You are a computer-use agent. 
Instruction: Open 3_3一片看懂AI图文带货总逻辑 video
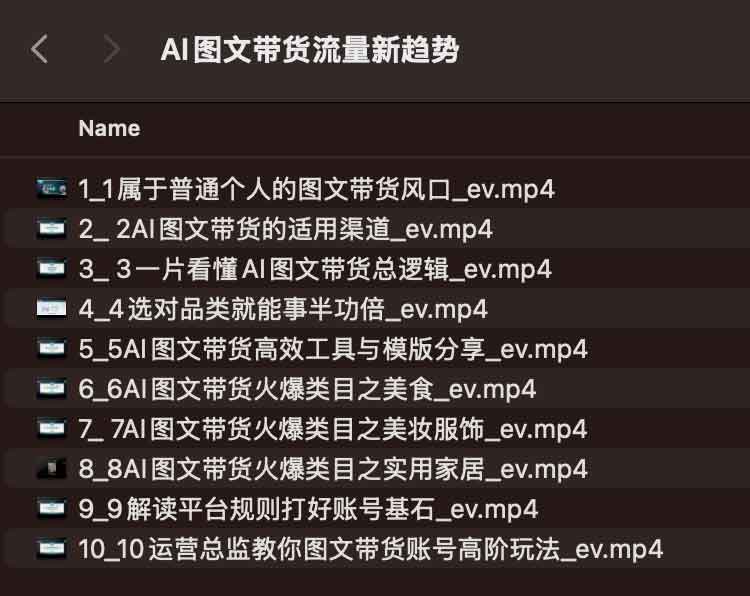click(x=314, y=269)
